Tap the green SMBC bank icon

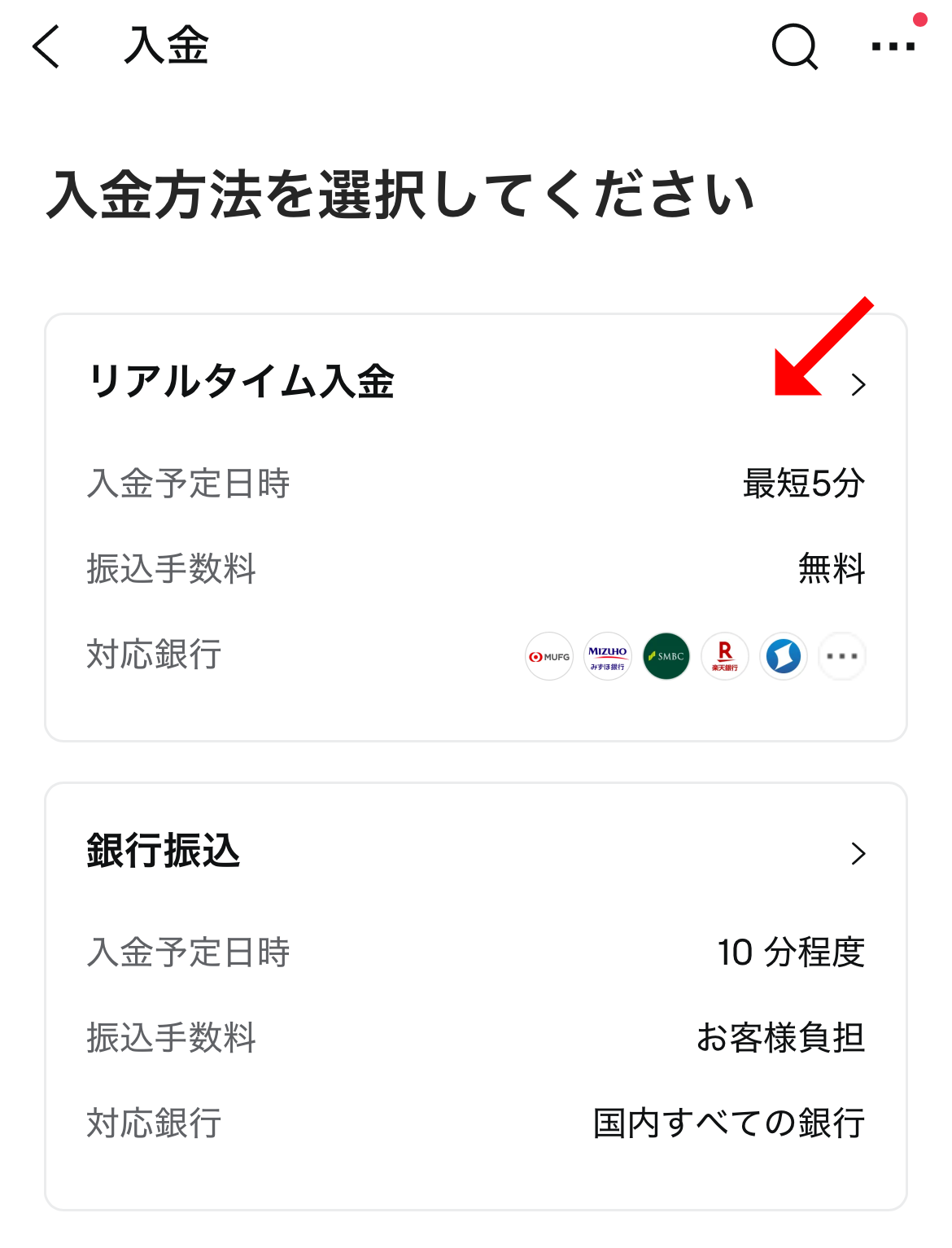click(x=666, y=656)
